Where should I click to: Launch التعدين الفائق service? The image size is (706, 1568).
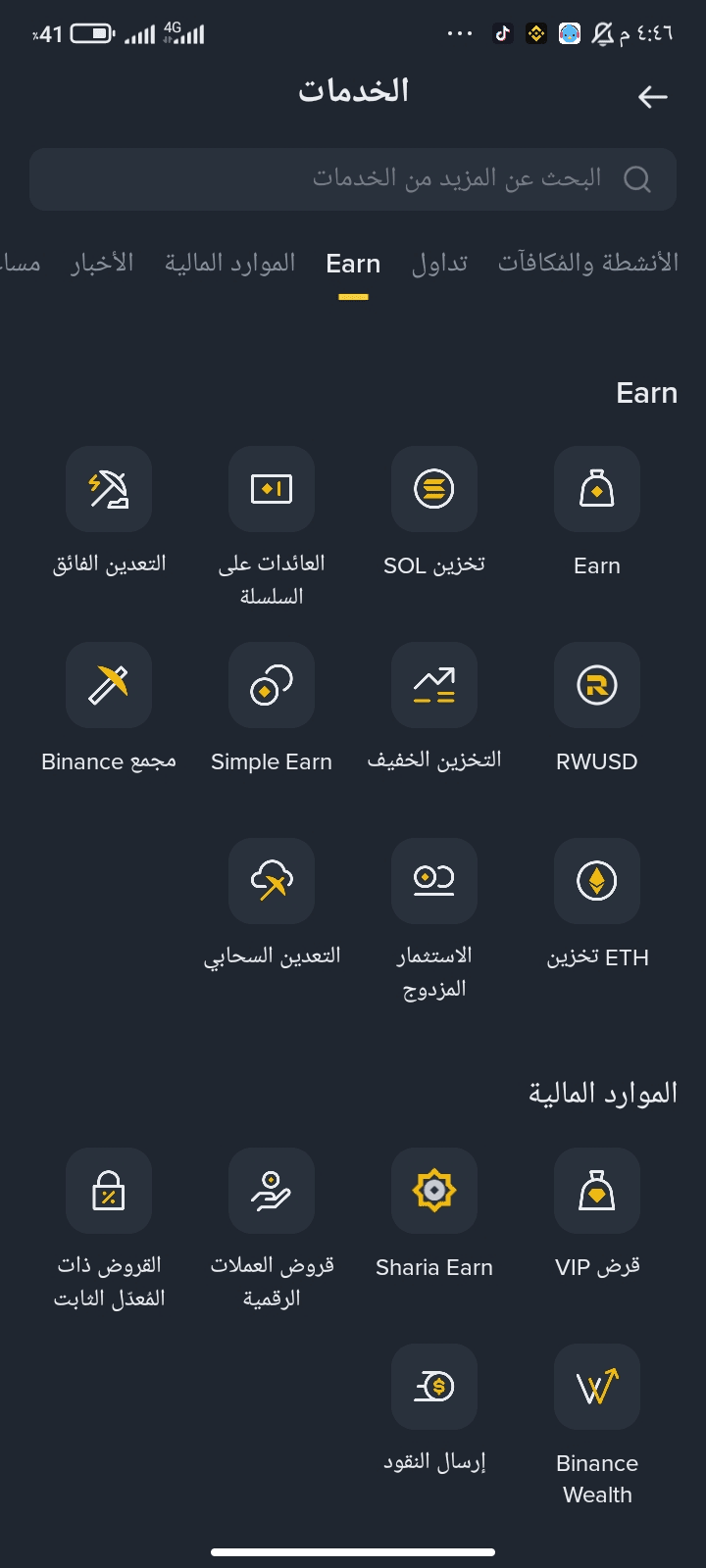coord(109,489)
